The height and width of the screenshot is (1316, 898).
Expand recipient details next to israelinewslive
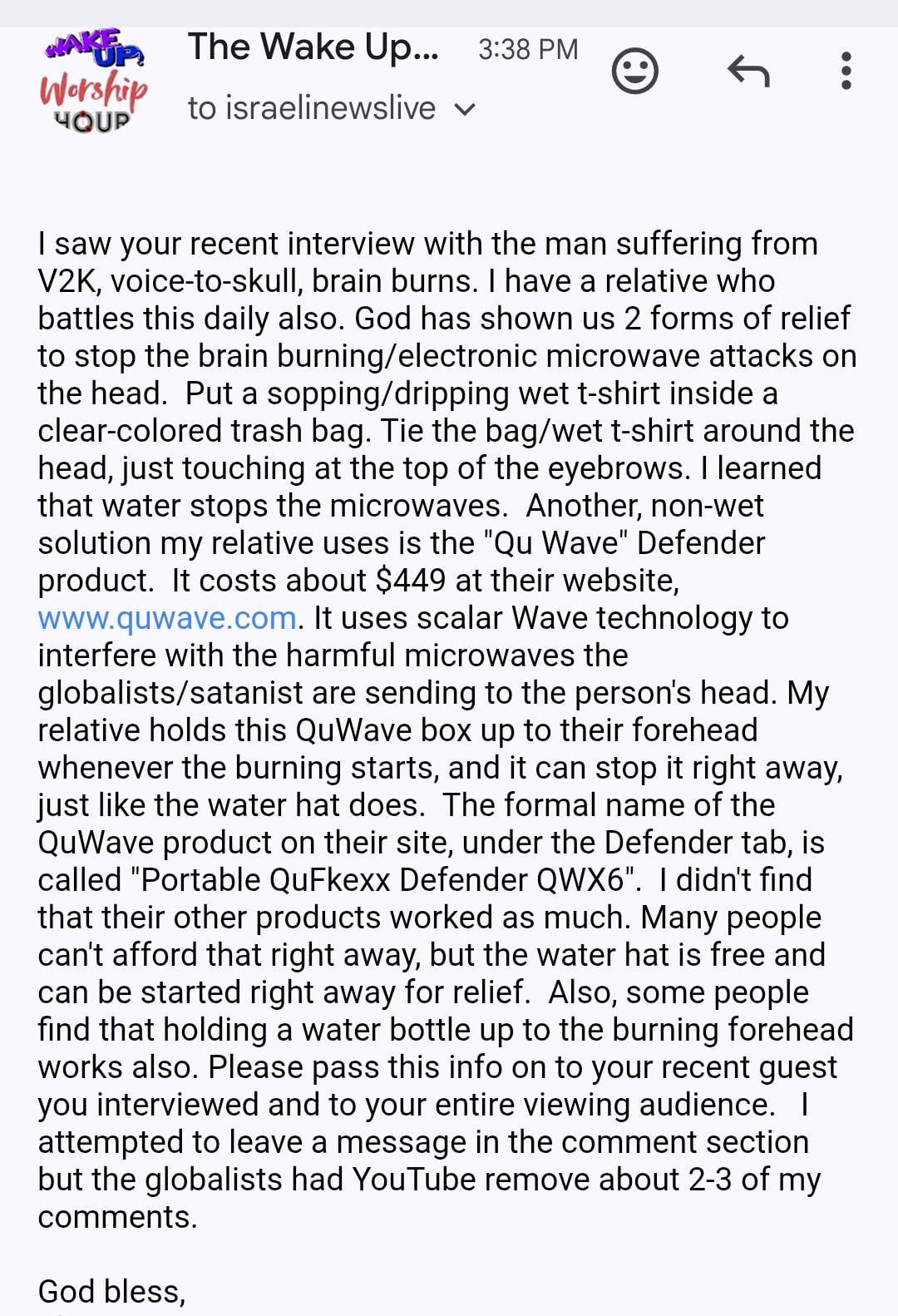coord(466,109)
